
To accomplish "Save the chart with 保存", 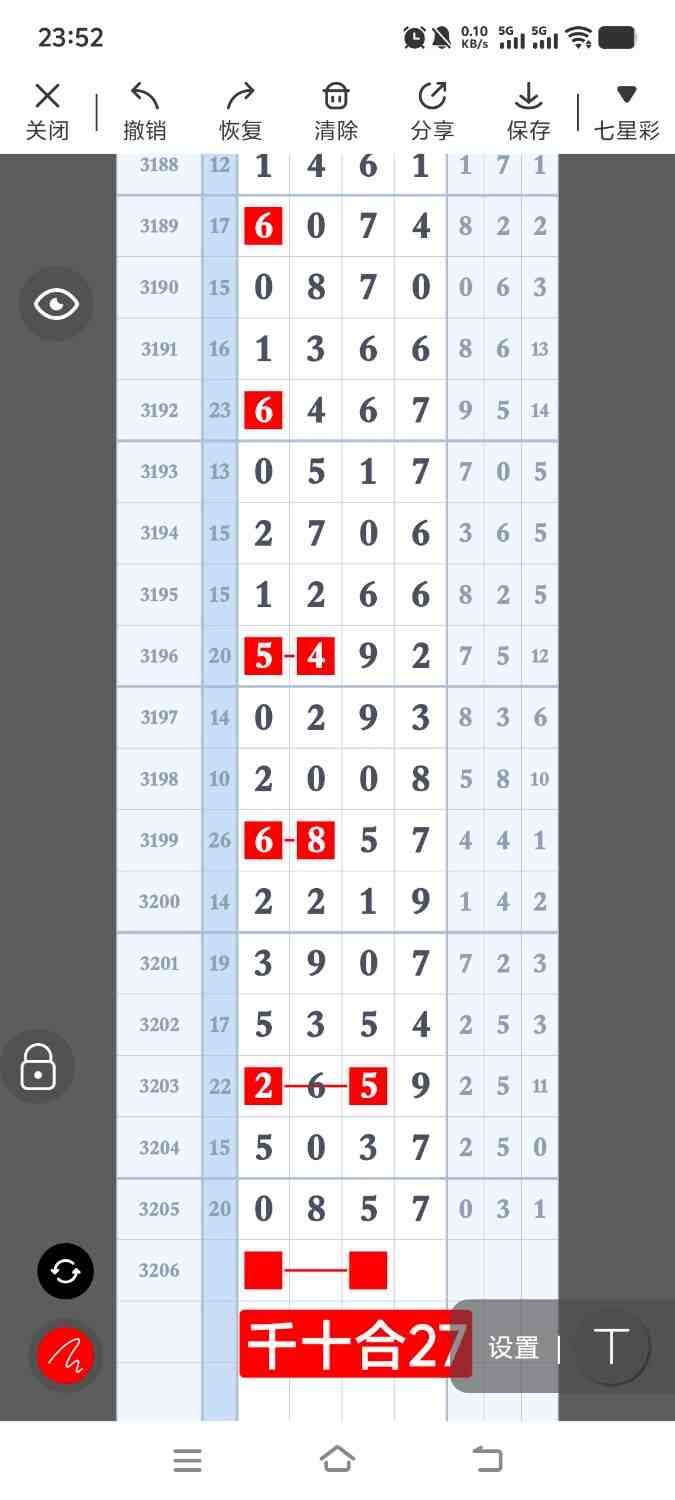I will tap(528, 111).
